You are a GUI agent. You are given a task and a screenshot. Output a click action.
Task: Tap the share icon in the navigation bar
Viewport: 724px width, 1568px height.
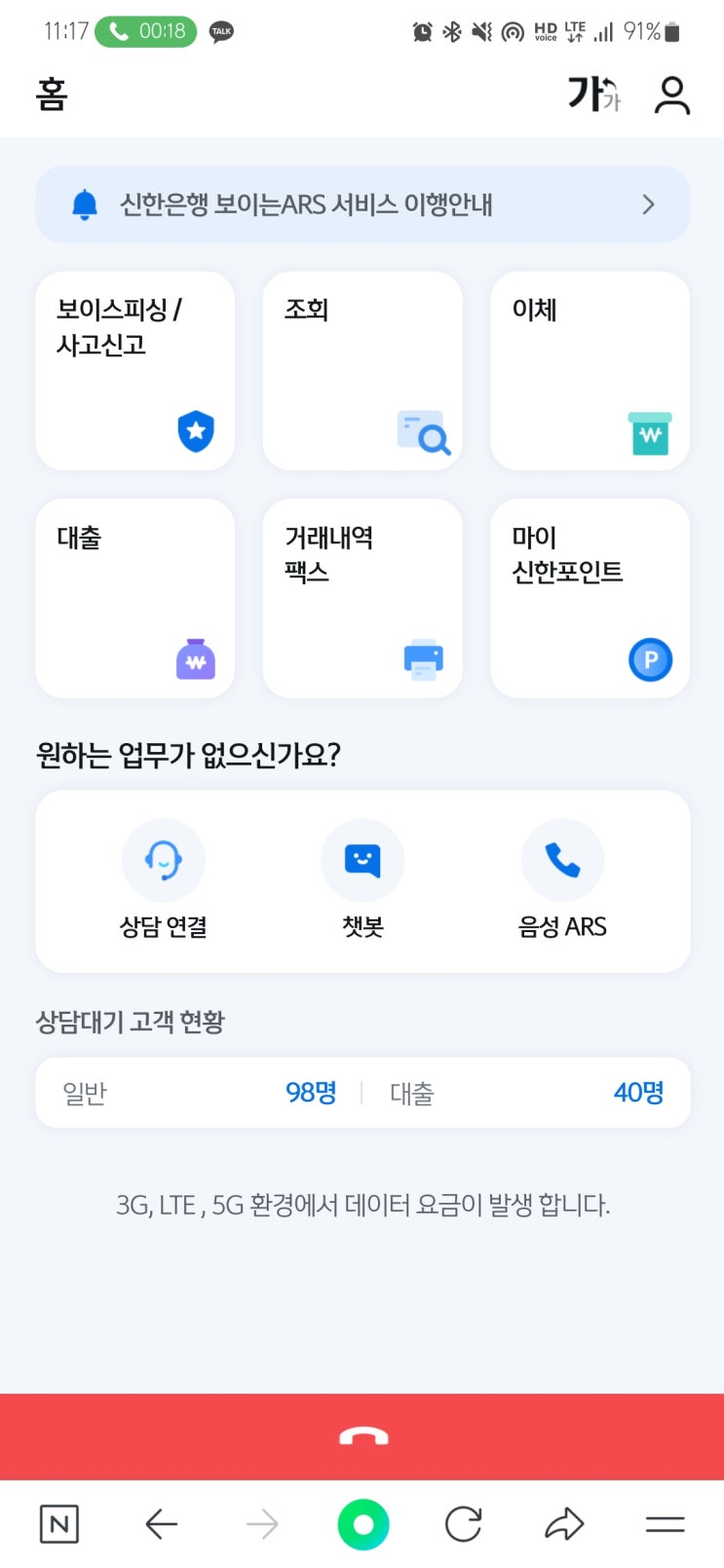pos(565,1523)
